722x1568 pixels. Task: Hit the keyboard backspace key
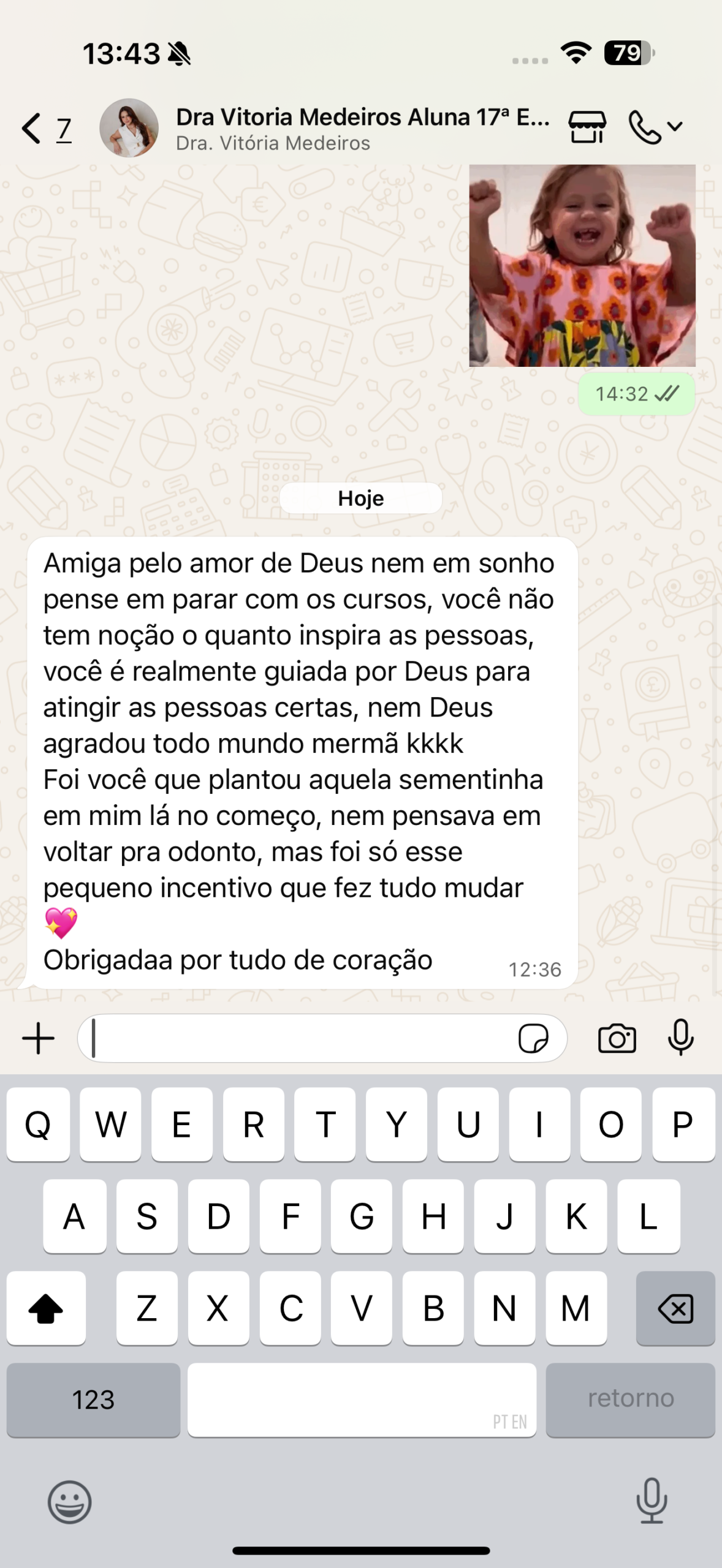tap(675, 1308)
